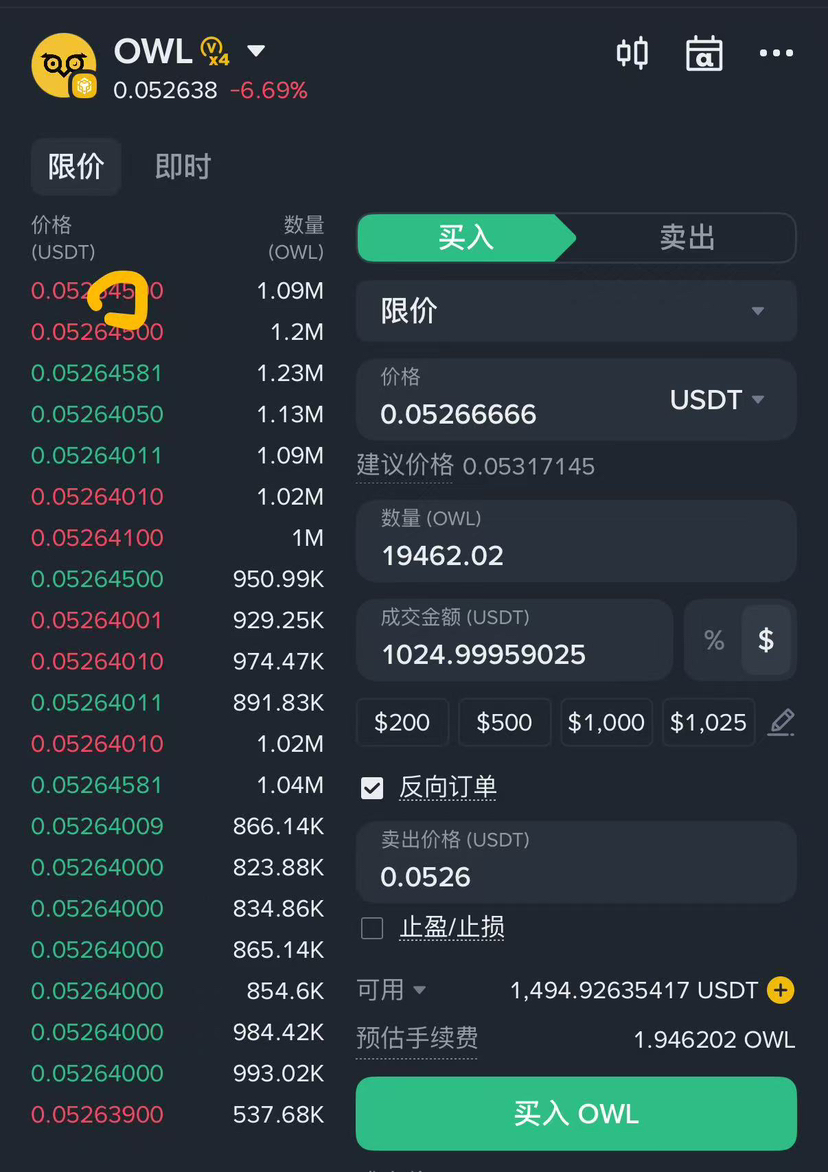Choose the $1,000 quick amount chip
Screen dimensions: 828x1172
[606, 723]
